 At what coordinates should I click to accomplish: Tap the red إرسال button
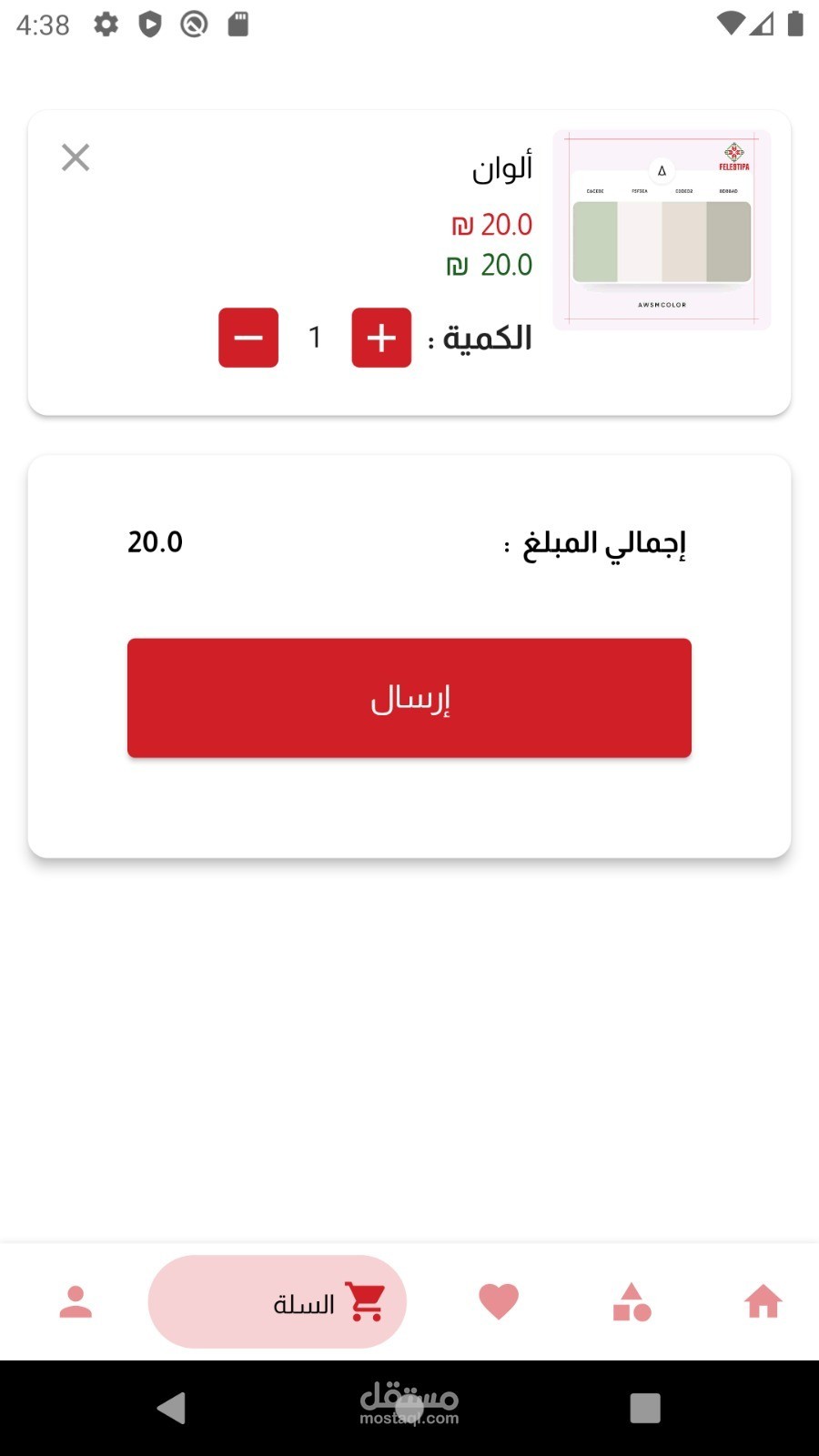point(409,698)
